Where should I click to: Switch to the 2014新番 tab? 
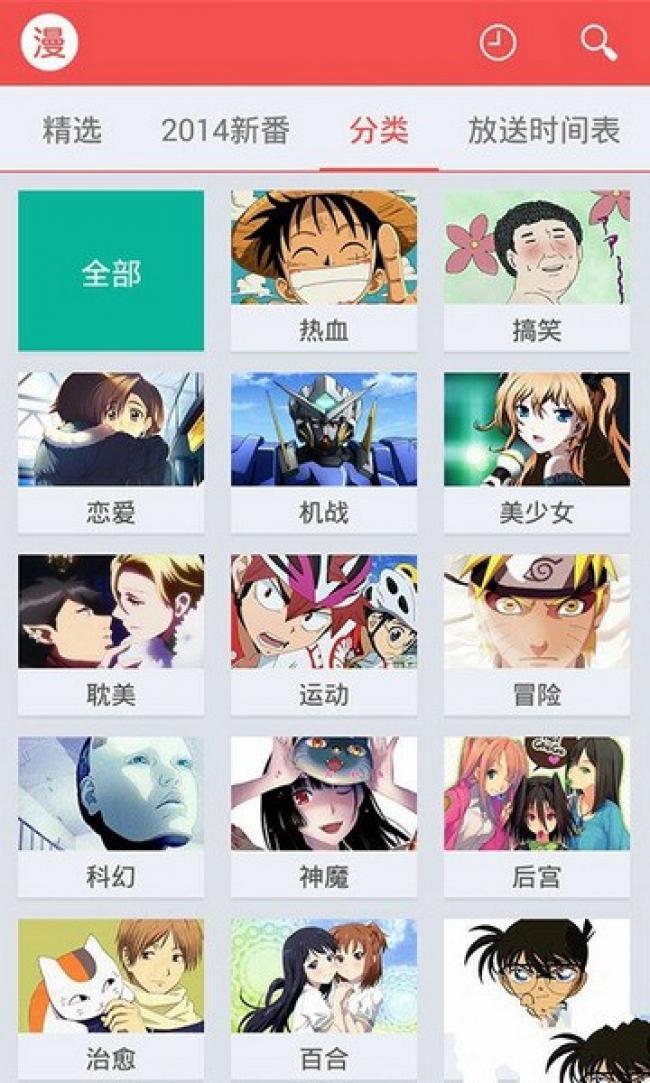coord(225,130)
